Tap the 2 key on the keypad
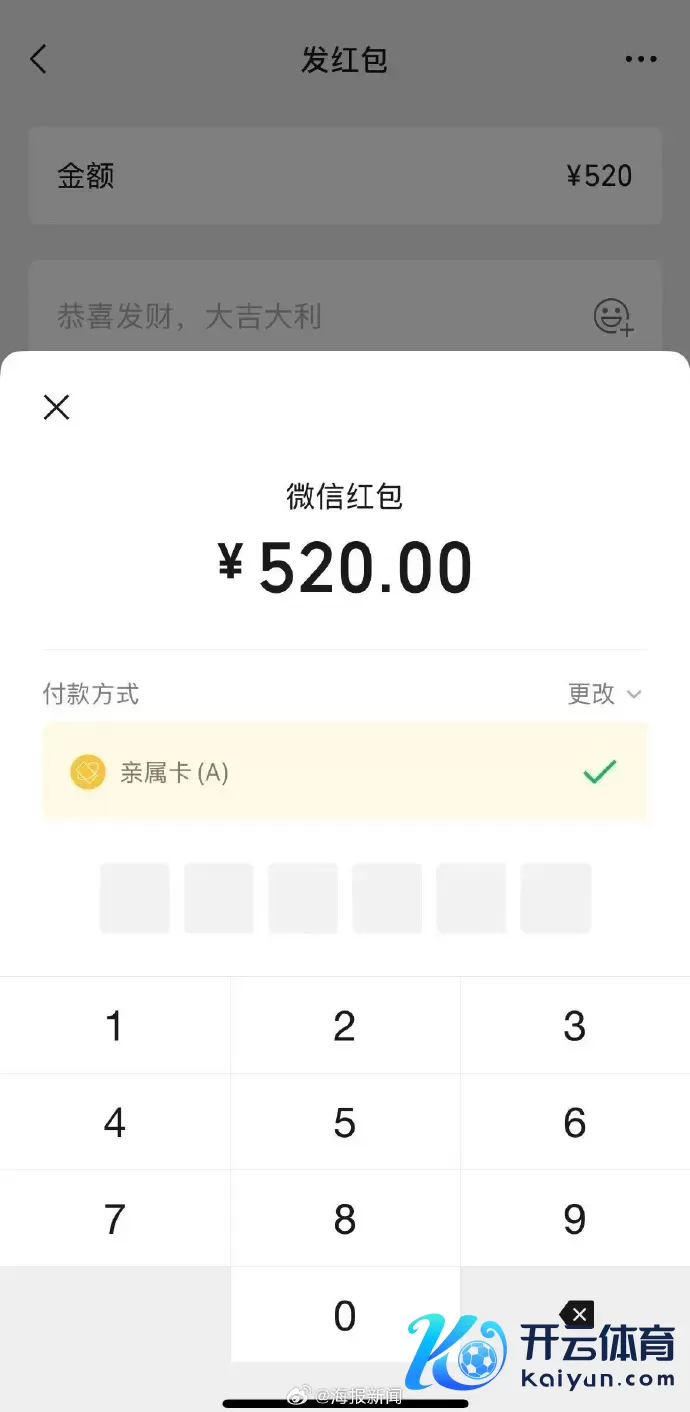Viewport: 690px width, 1412px height. 345,1026
